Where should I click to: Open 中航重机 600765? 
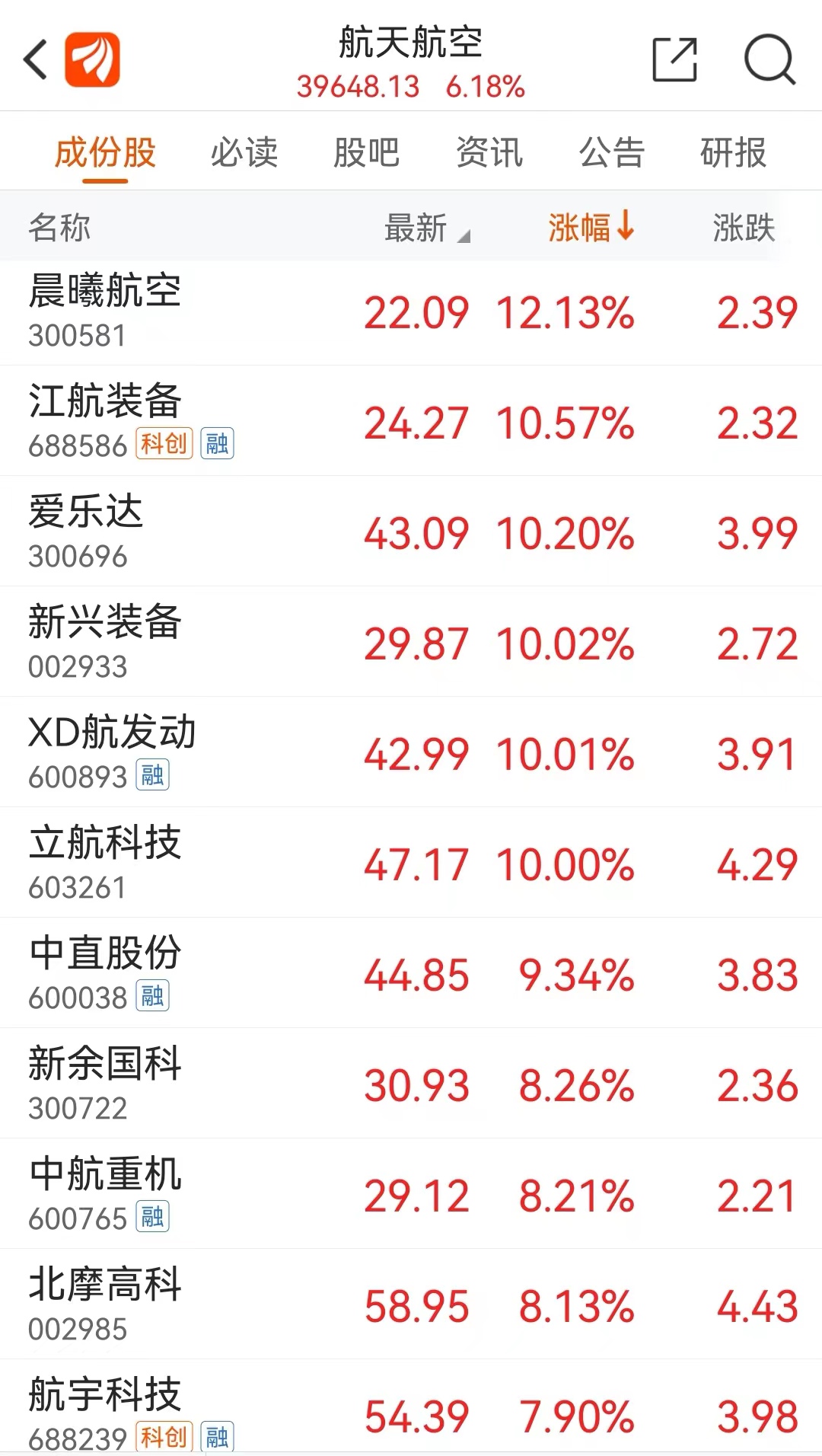(411, 1194)
